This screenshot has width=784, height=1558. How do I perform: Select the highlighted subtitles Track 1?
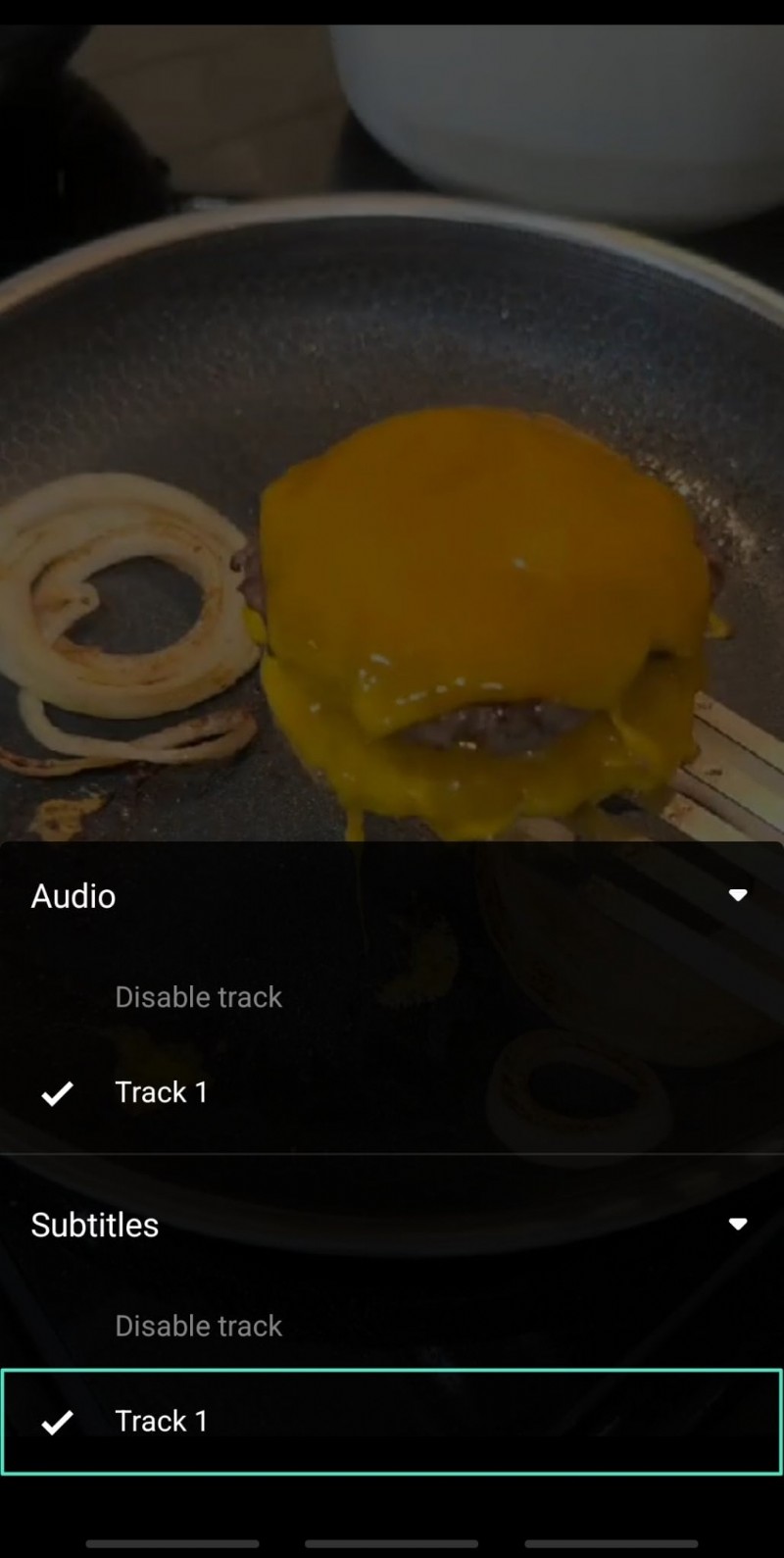pyautogui.click(x=162, y=1420)
